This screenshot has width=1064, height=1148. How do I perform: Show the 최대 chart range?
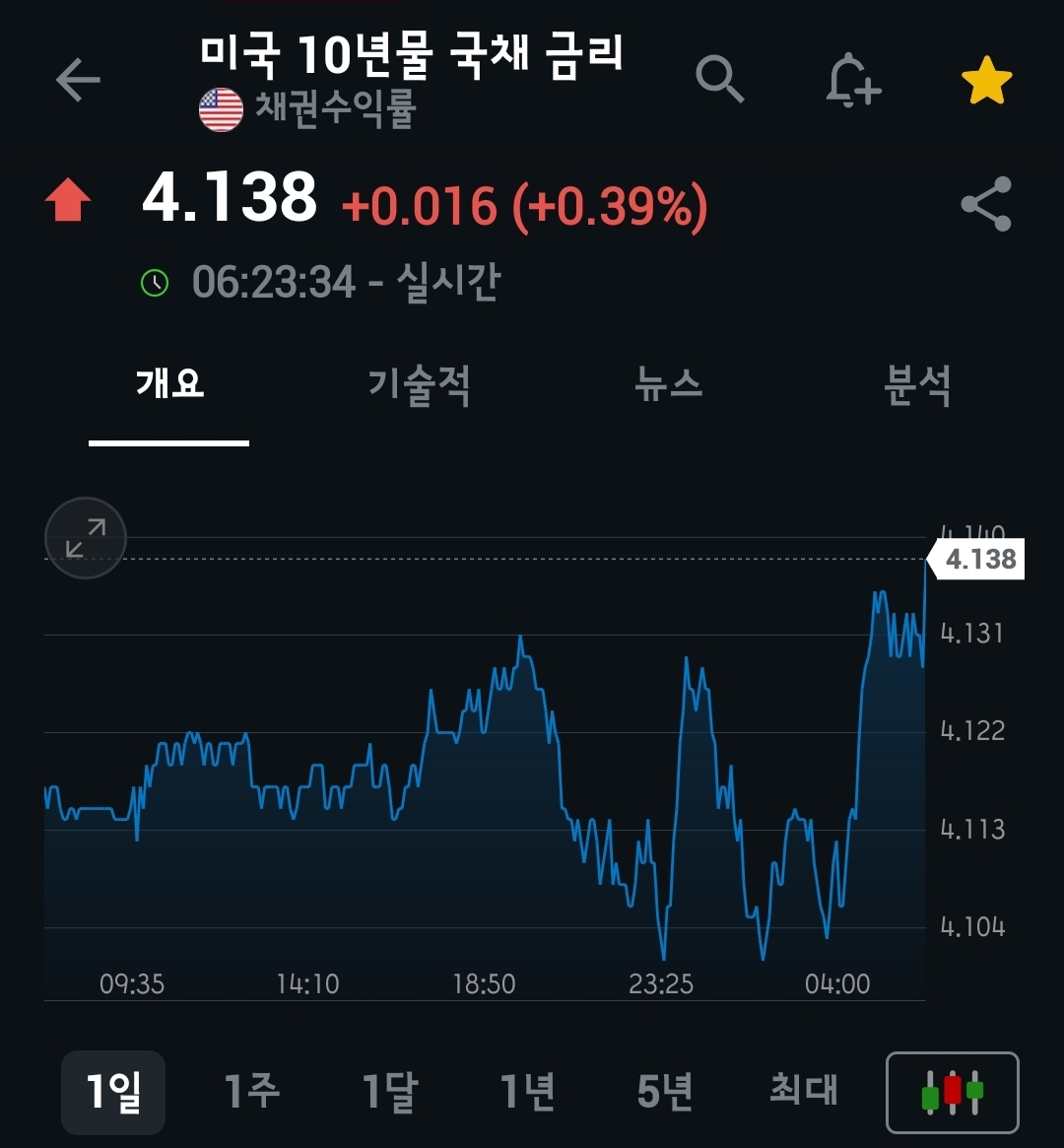[x=803, y=1091]
